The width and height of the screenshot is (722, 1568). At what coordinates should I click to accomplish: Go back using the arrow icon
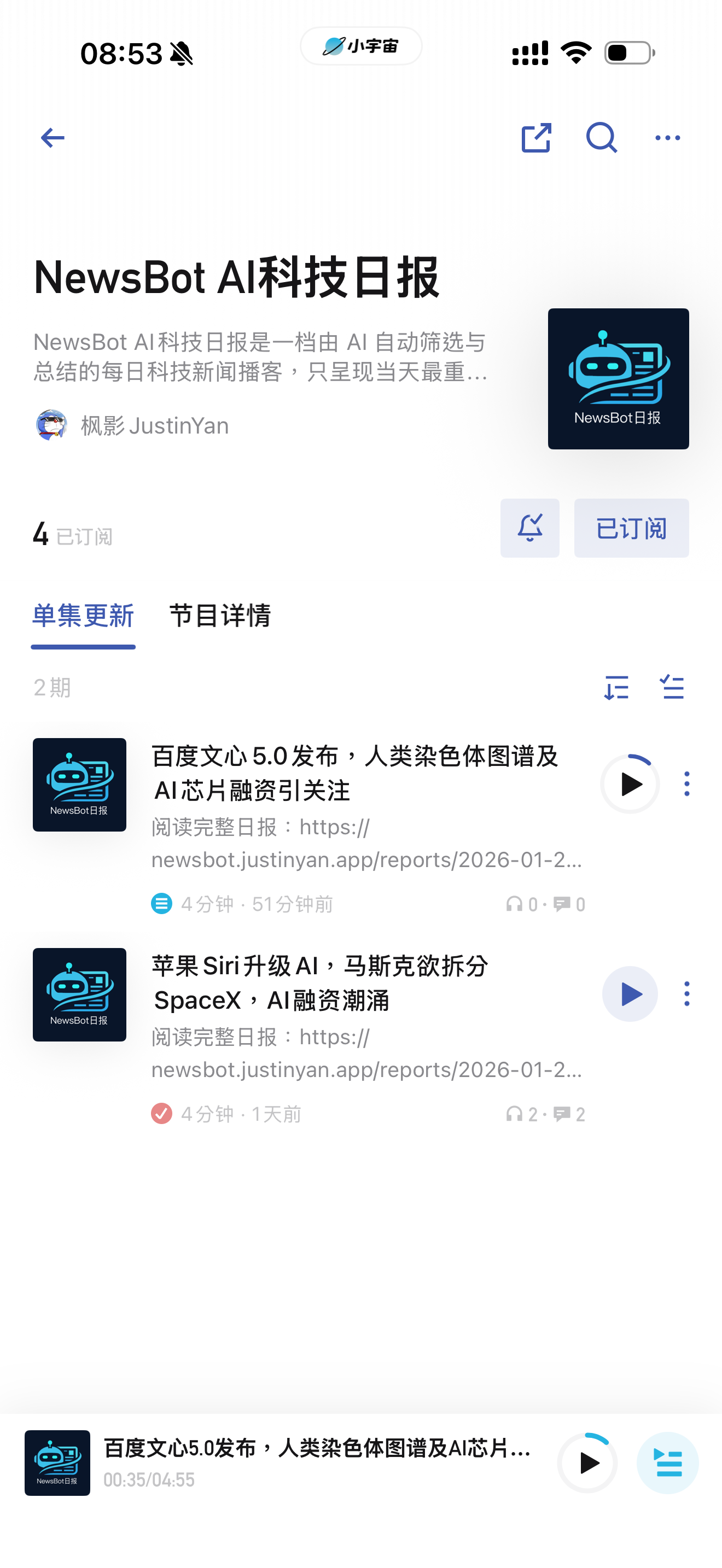click(53, 138)
